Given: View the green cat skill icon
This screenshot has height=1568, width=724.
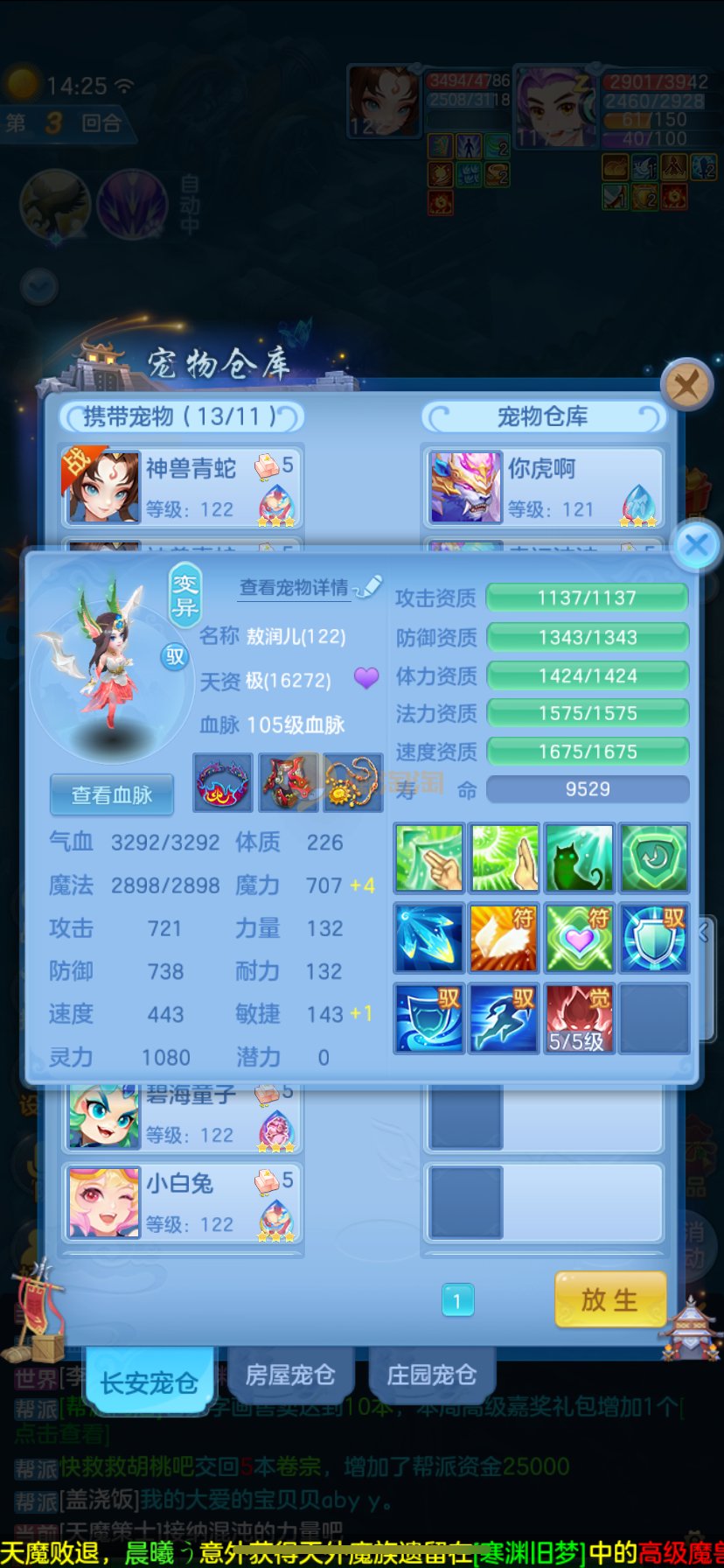Looking at the screenshot, I should coord(578,857).
